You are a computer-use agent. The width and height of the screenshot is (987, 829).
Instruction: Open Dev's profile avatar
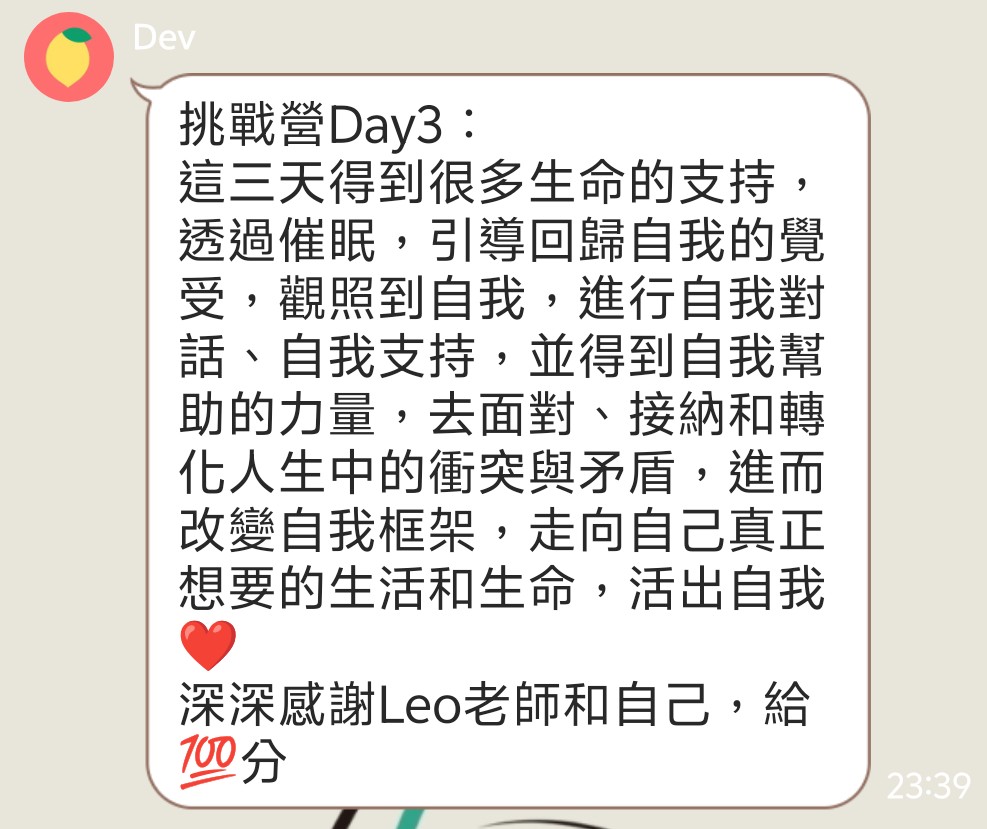68,57
